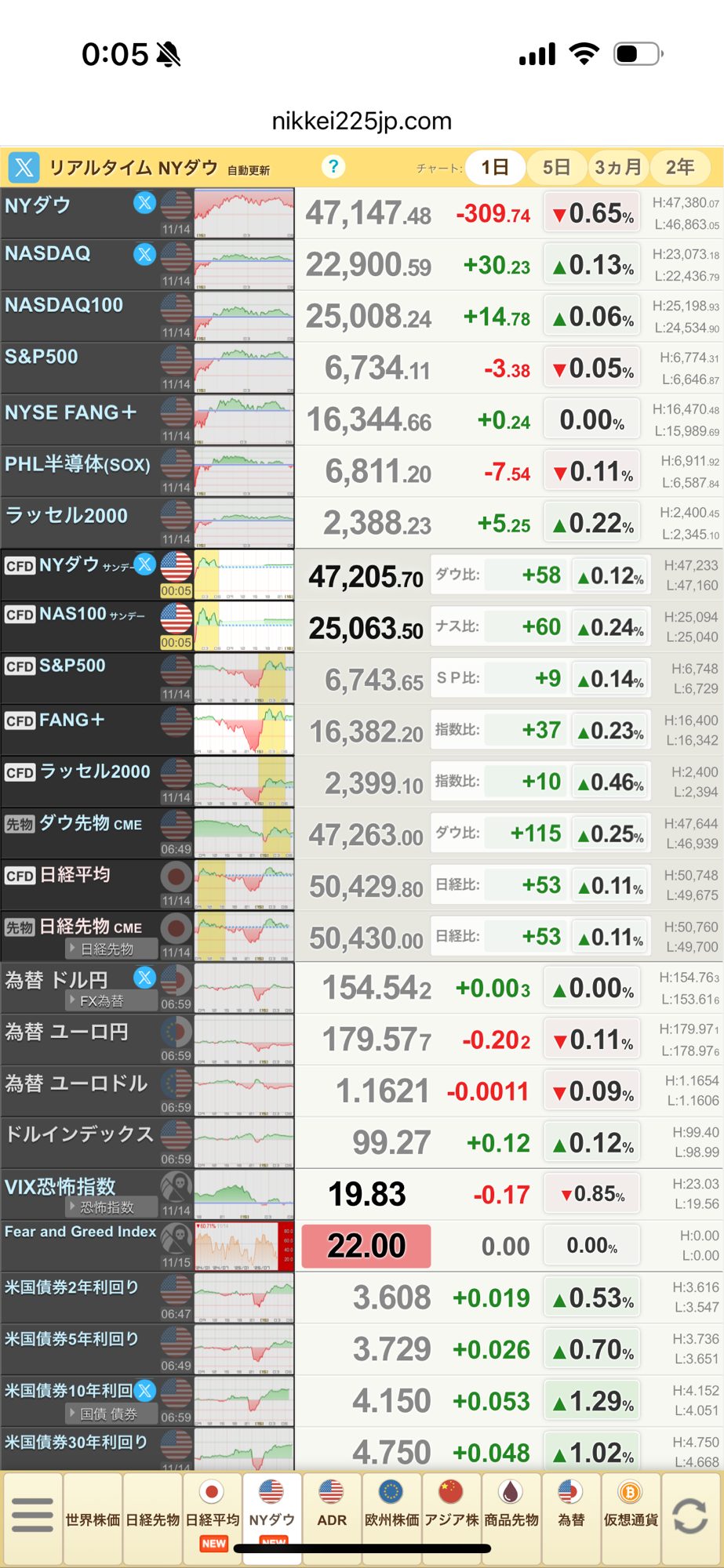The width and height of the screenshot is (724, 1568).
Task: Open the PHL半導体(SOX) row
Action: (x=77, y=464)
